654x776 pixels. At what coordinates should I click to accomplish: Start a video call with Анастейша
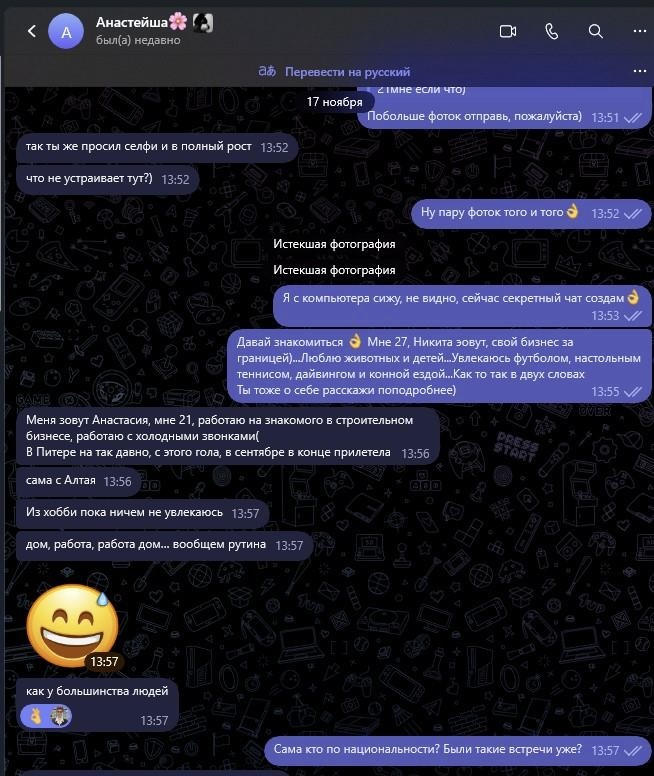tap(507, 31)
